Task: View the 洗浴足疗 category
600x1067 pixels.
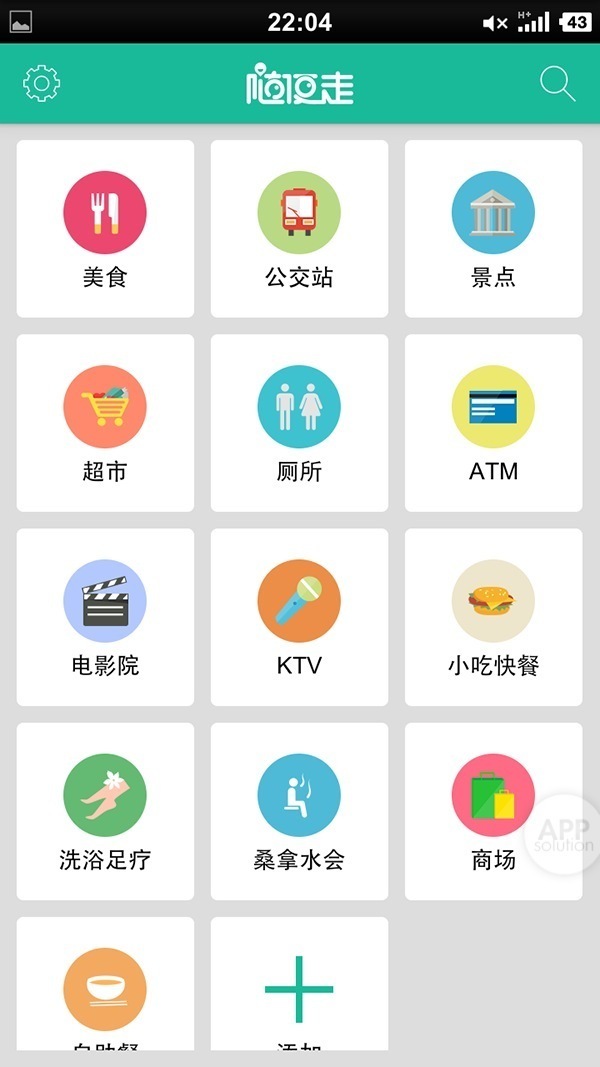Action: pyautogui.click(x=105, y=811)
